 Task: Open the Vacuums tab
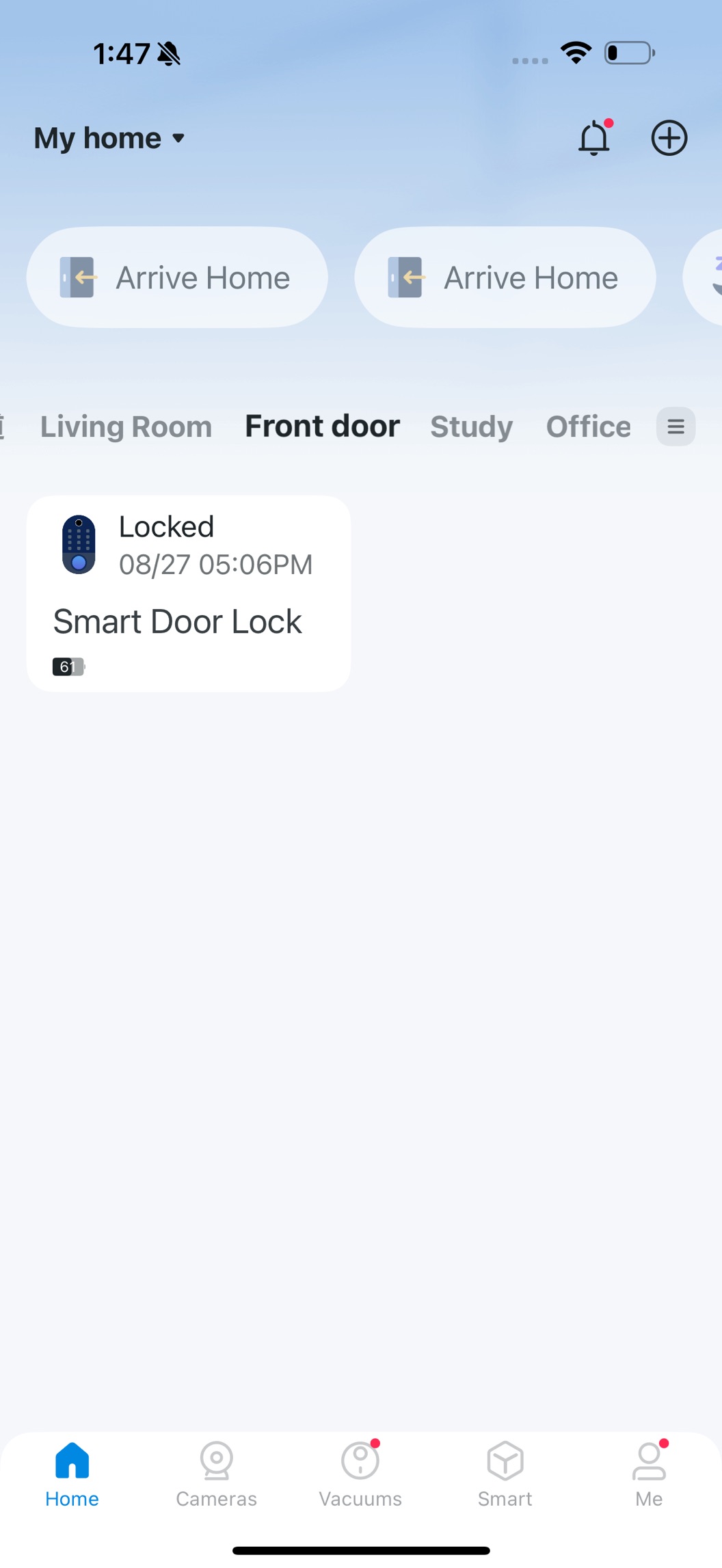[360, 1475]
